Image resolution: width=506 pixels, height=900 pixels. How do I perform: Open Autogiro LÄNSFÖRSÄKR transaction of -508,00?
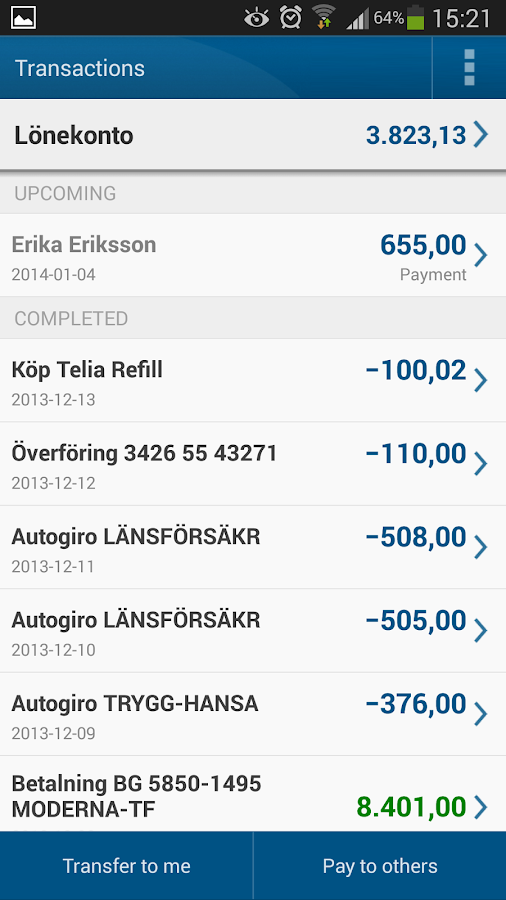[253, 547]
